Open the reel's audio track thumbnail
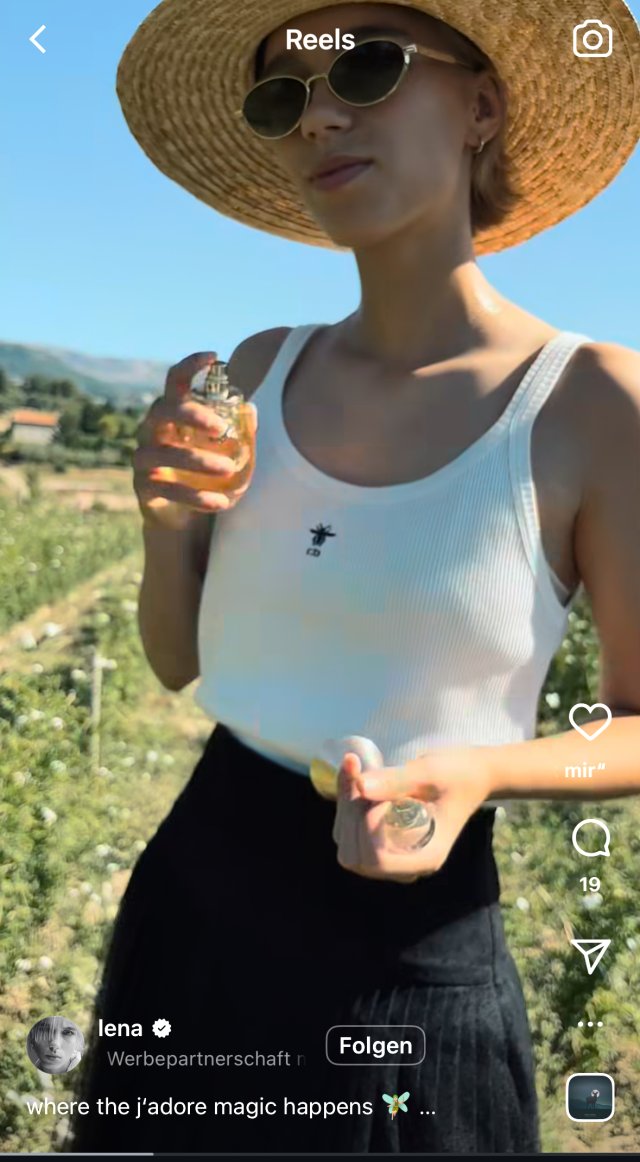 click(x=590, y=1097)
